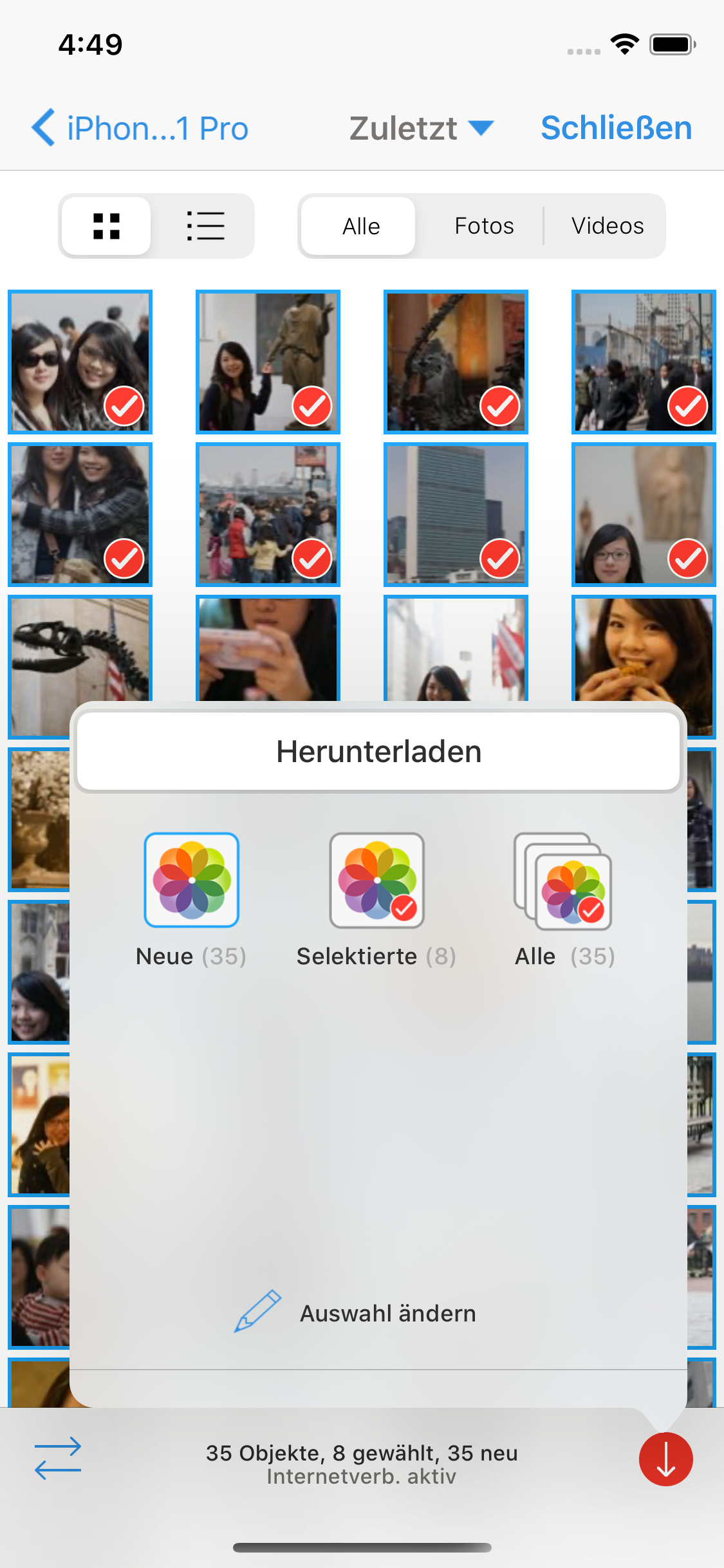Deselect the checkmark on the sunglasses photo
The width and height of the screenshot is (724, 1568).
[x=124, y=405]
